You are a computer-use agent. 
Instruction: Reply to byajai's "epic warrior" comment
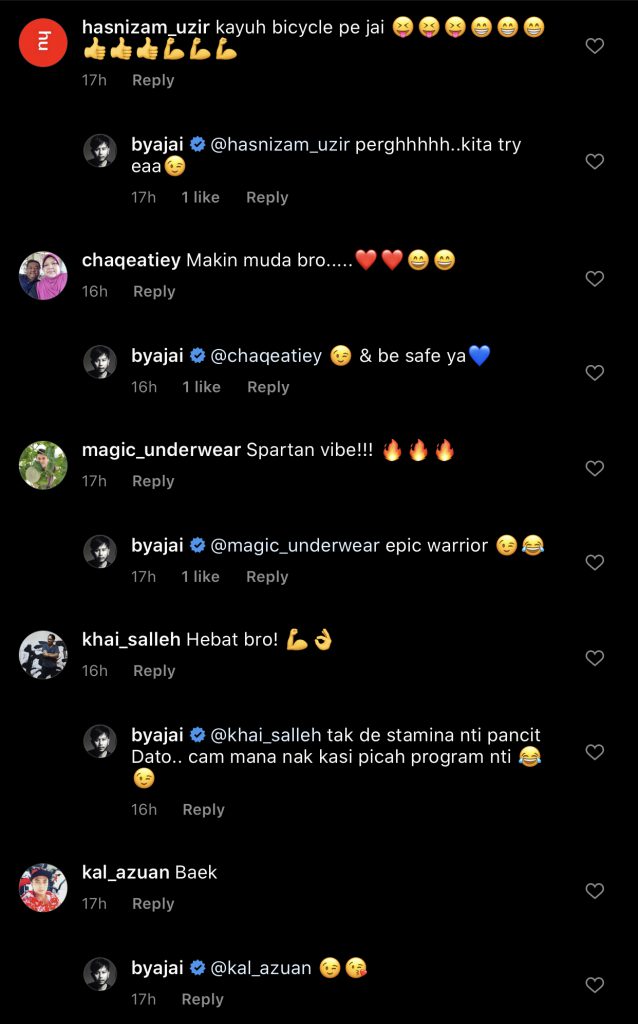tap(267, 577)
